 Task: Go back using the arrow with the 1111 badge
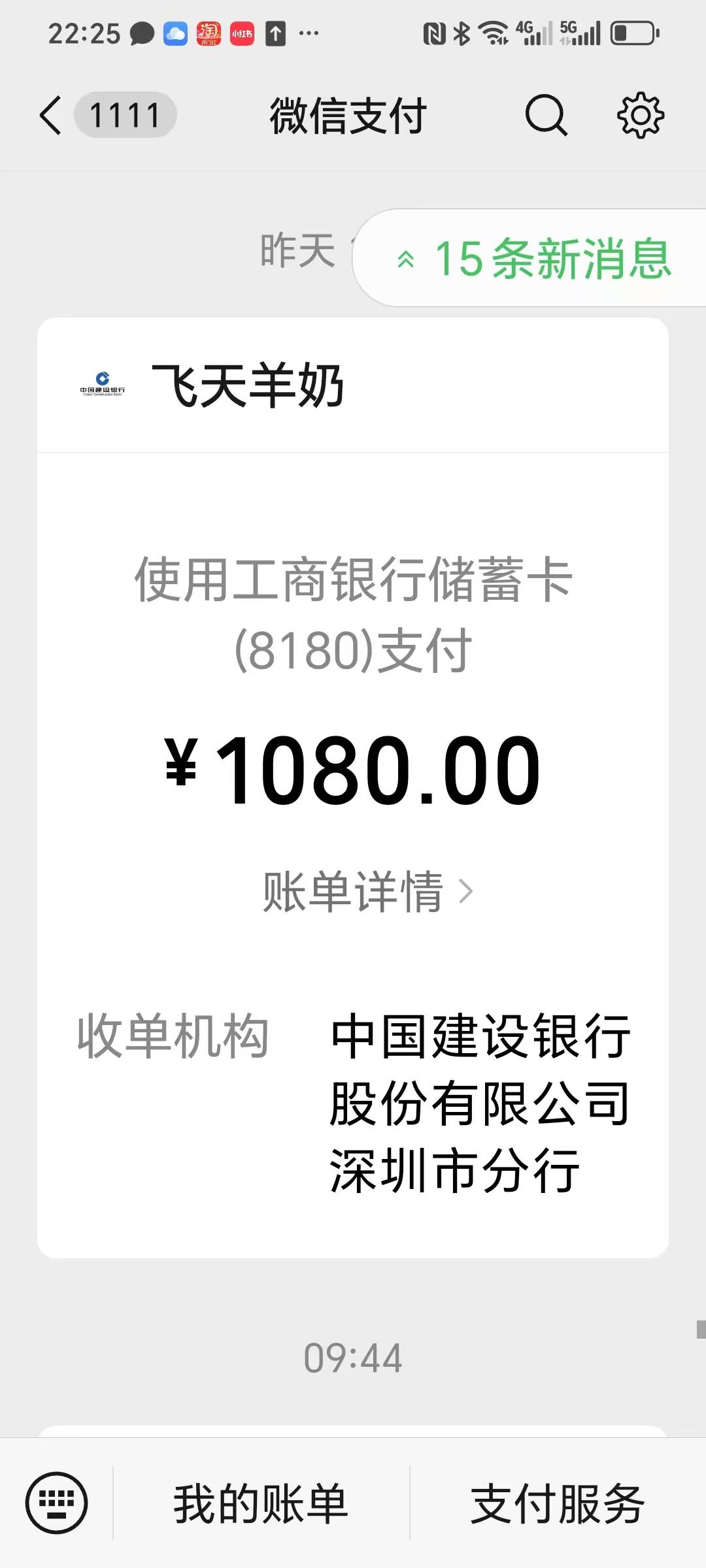pos(52,116)
